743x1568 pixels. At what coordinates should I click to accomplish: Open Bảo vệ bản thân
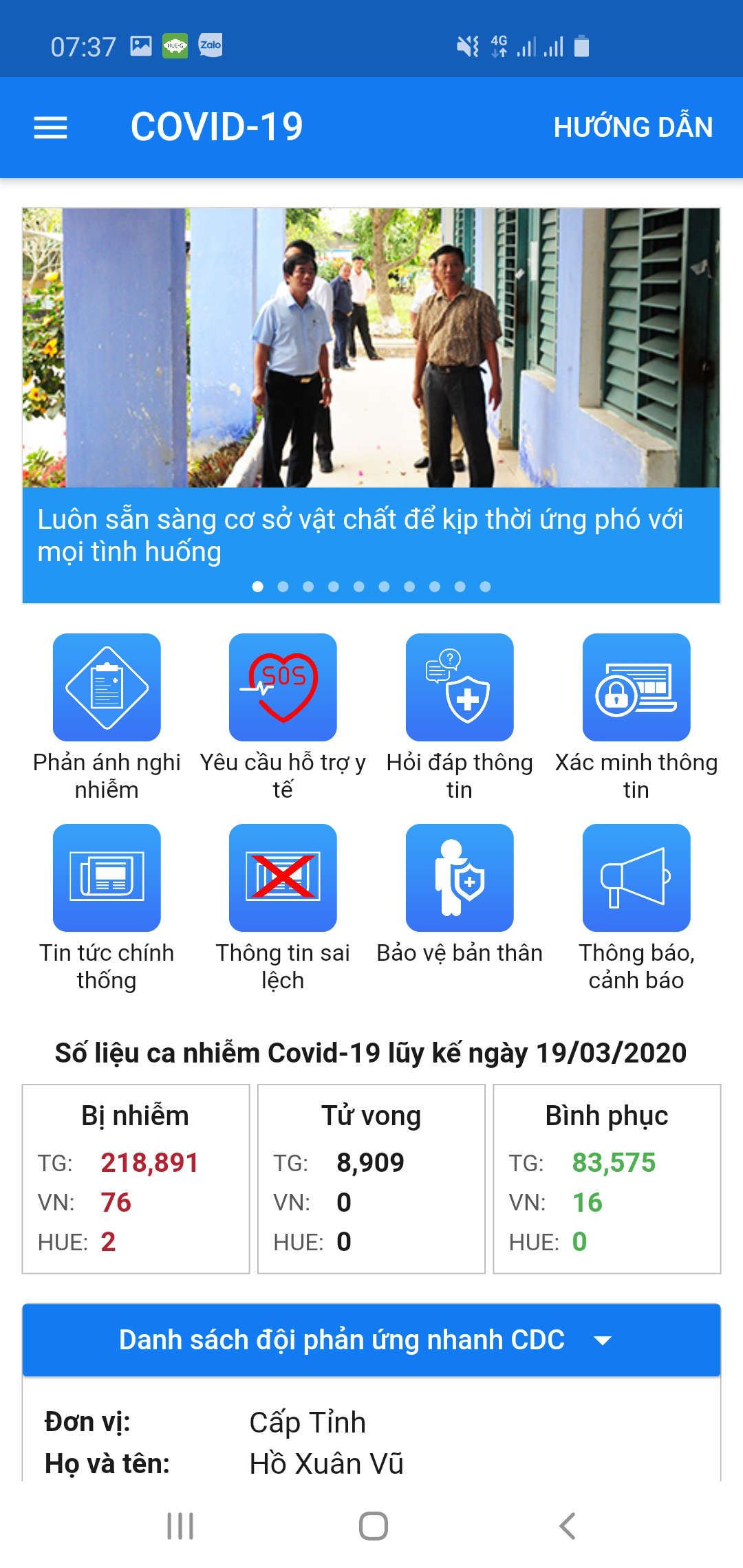[x=460, y=894]
